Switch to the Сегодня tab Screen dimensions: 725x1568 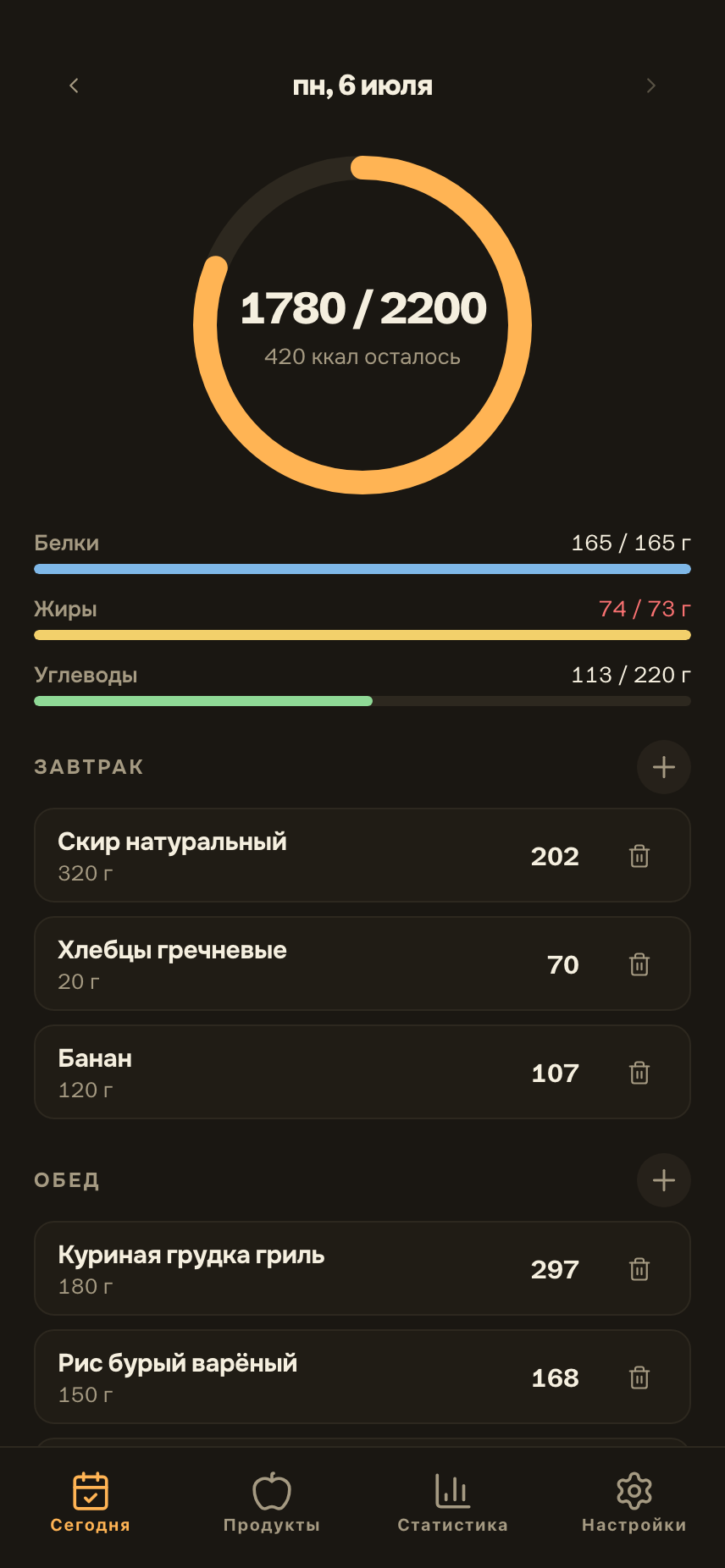tap(91, 1504)
